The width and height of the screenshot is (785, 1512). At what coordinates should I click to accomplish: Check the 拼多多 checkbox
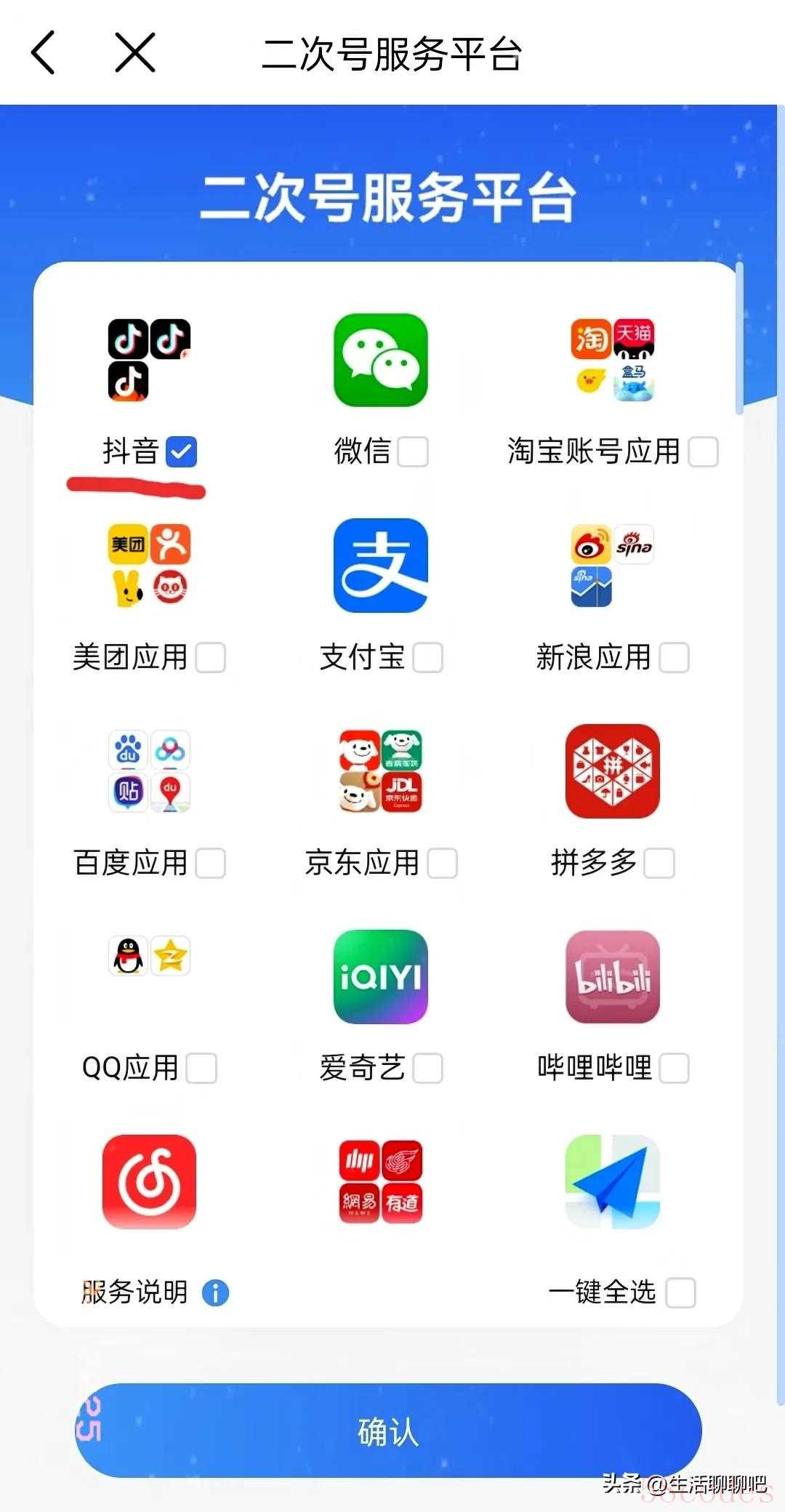pos(659,864)
